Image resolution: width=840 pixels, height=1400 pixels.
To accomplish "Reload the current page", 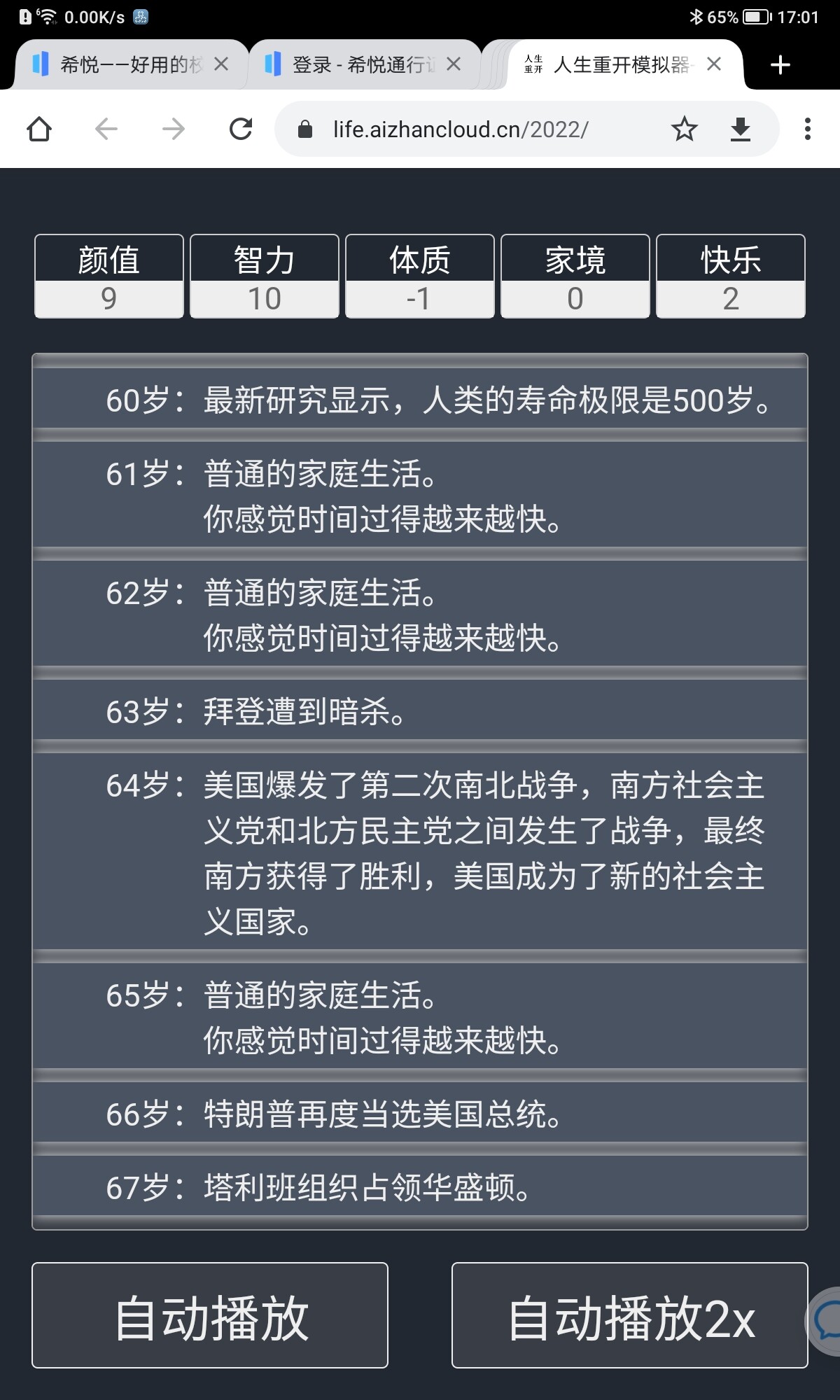I will [241, 129].
